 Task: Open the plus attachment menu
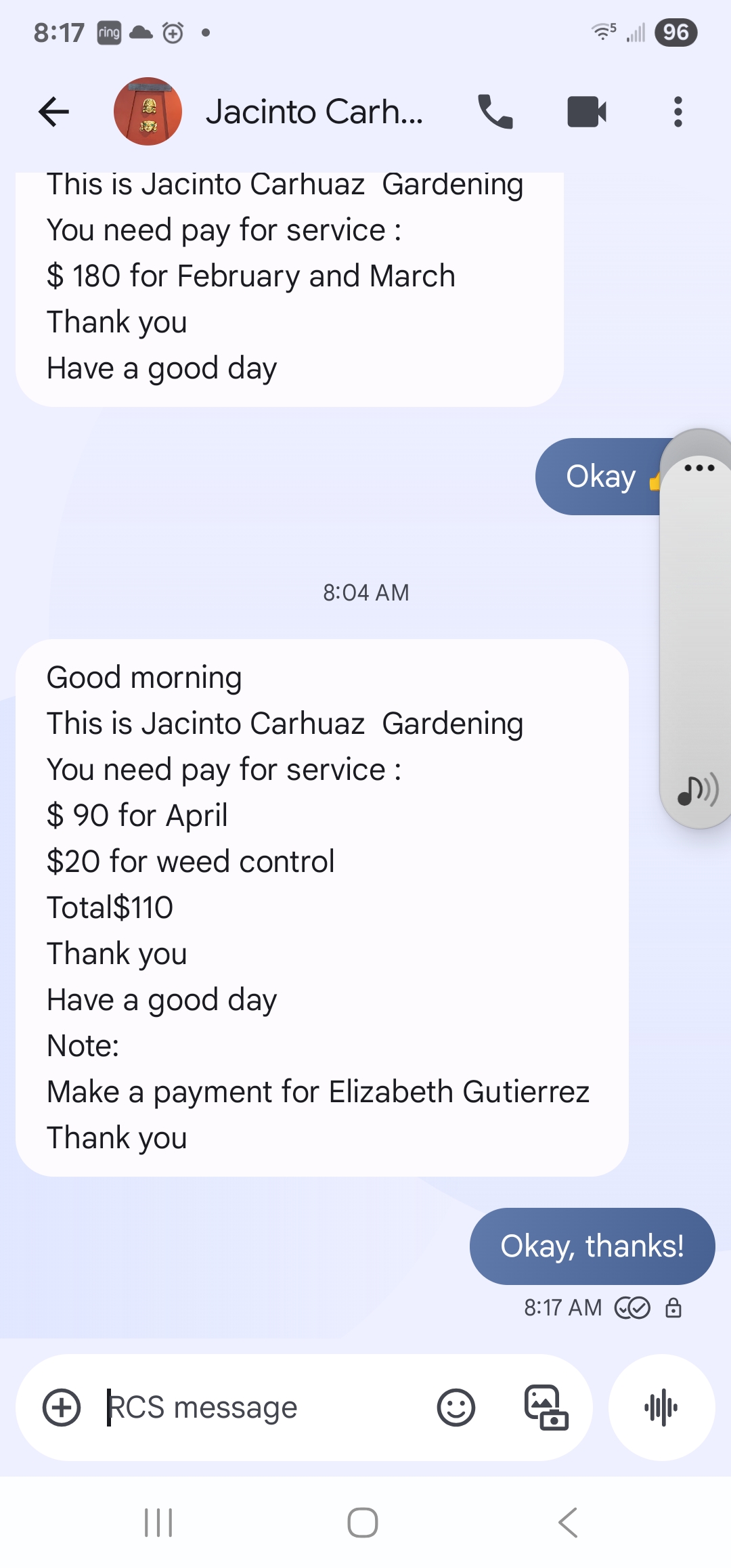[62, 1408]
